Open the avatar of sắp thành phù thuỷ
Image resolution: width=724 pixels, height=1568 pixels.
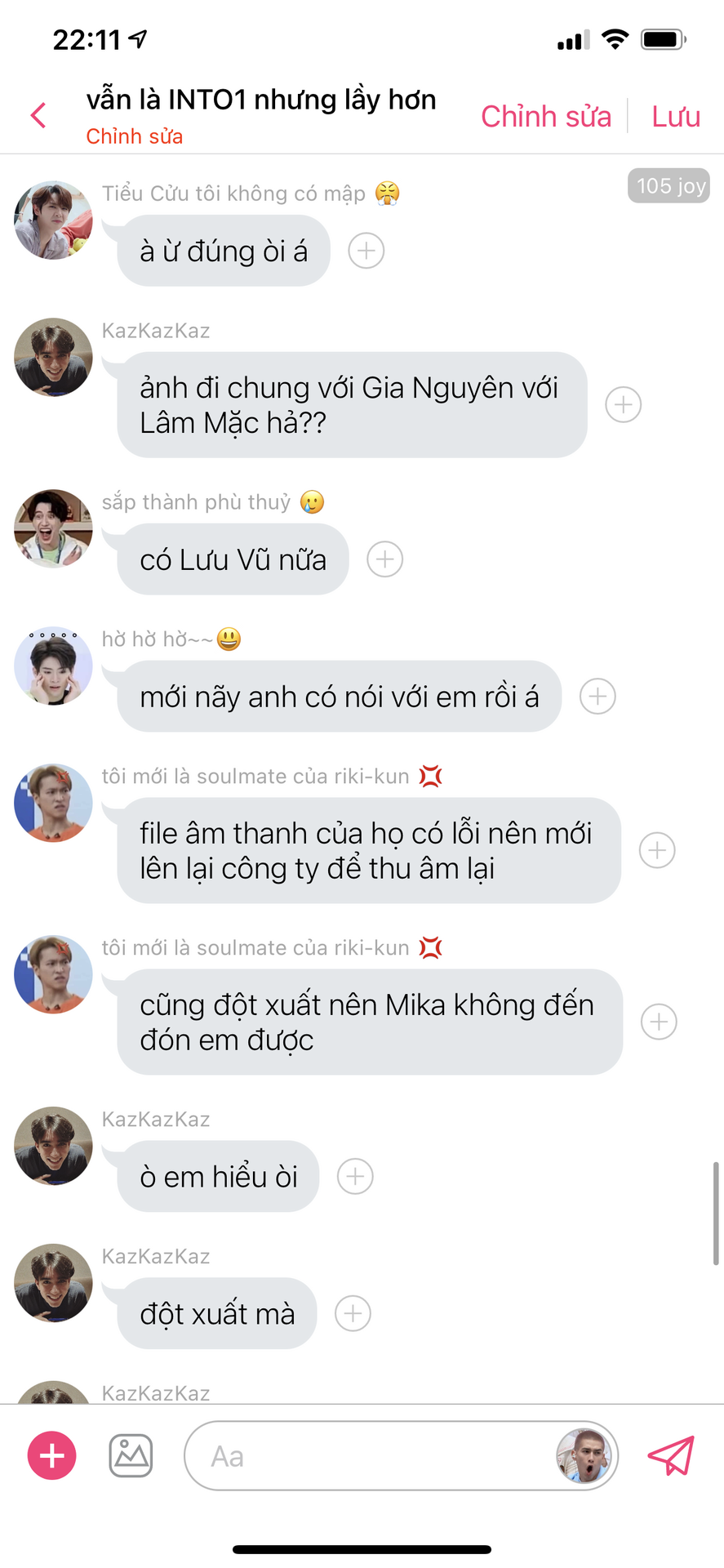pos(53,528)
